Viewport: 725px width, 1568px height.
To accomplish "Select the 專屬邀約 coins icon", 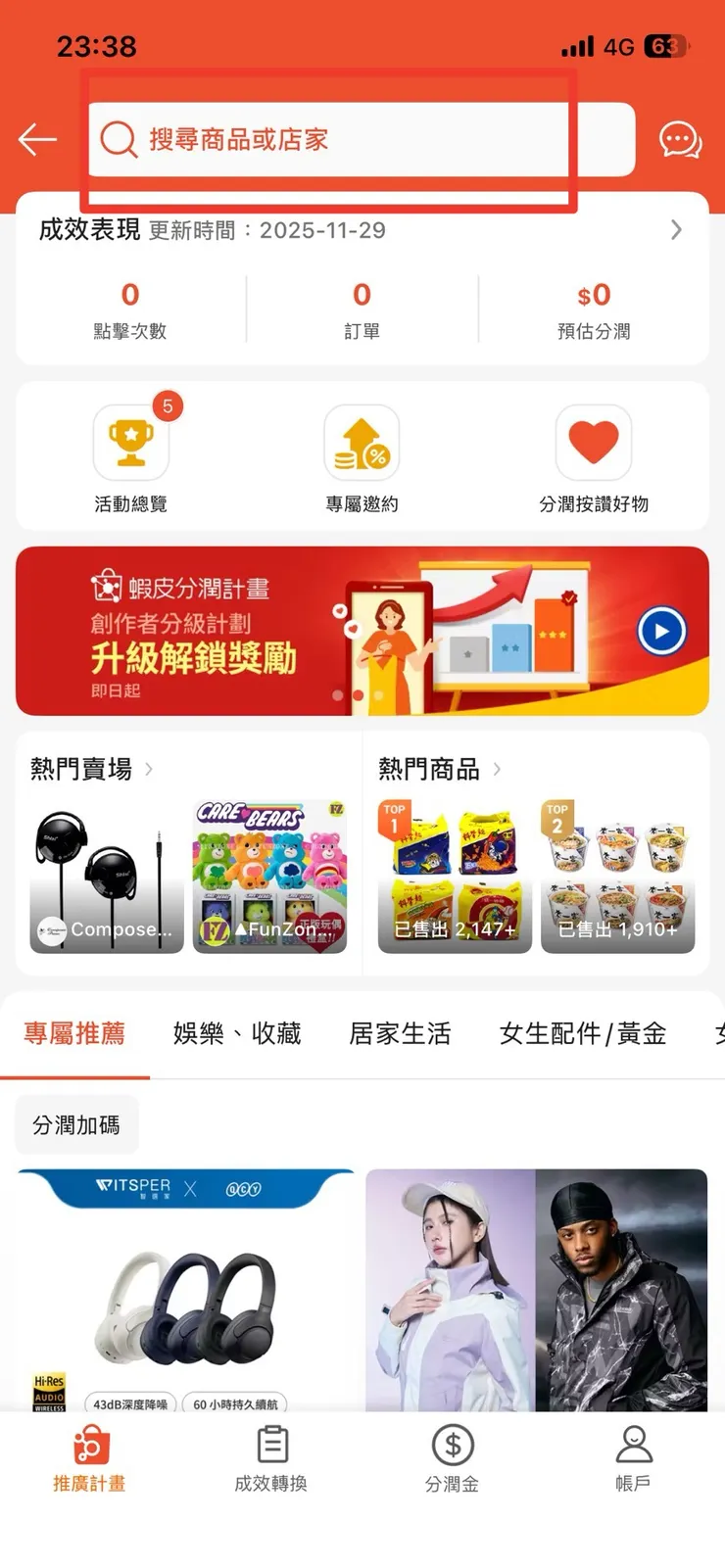I will [362, 444].
